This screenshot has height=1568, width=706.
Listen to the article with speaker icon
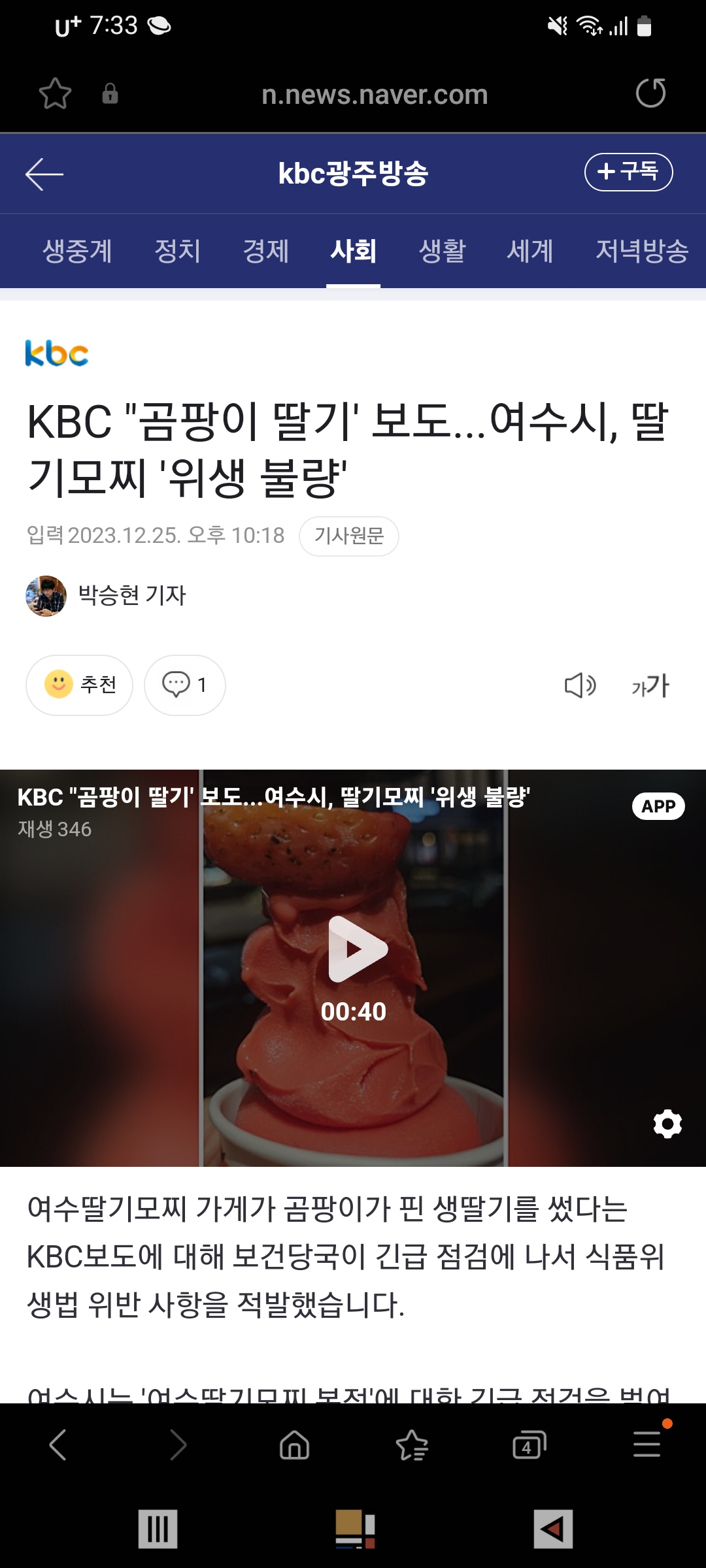point(580,685)
